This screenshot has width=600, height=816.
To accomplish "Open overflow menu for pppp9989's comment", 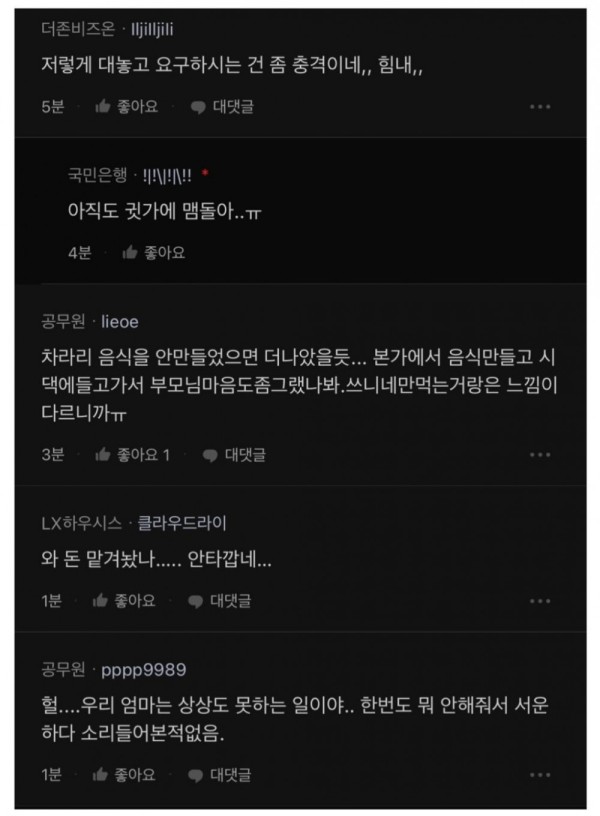I will click(539, 774).
